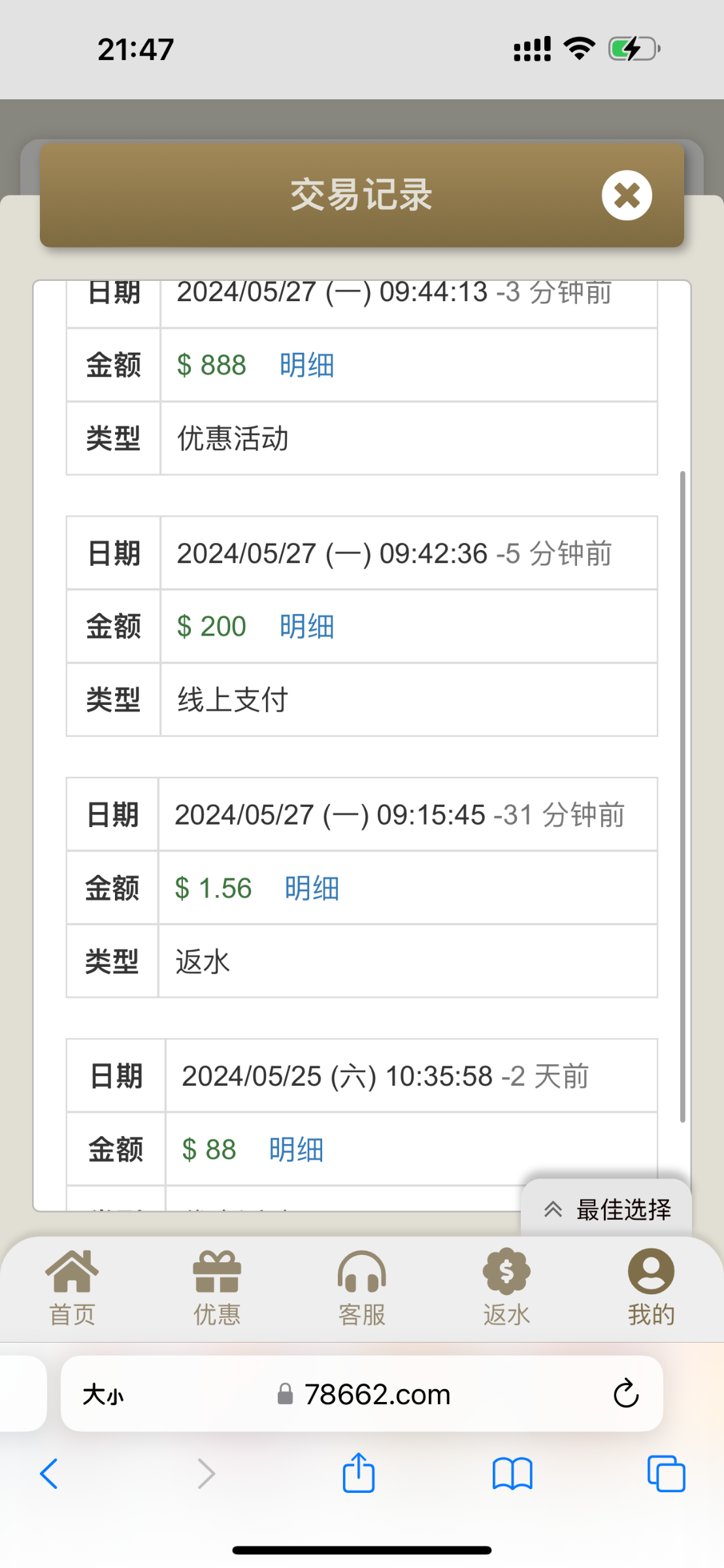Close the 交易记录 dialog
The height and width of the screenshot is (1568, 724).
(x=627, y=195)
